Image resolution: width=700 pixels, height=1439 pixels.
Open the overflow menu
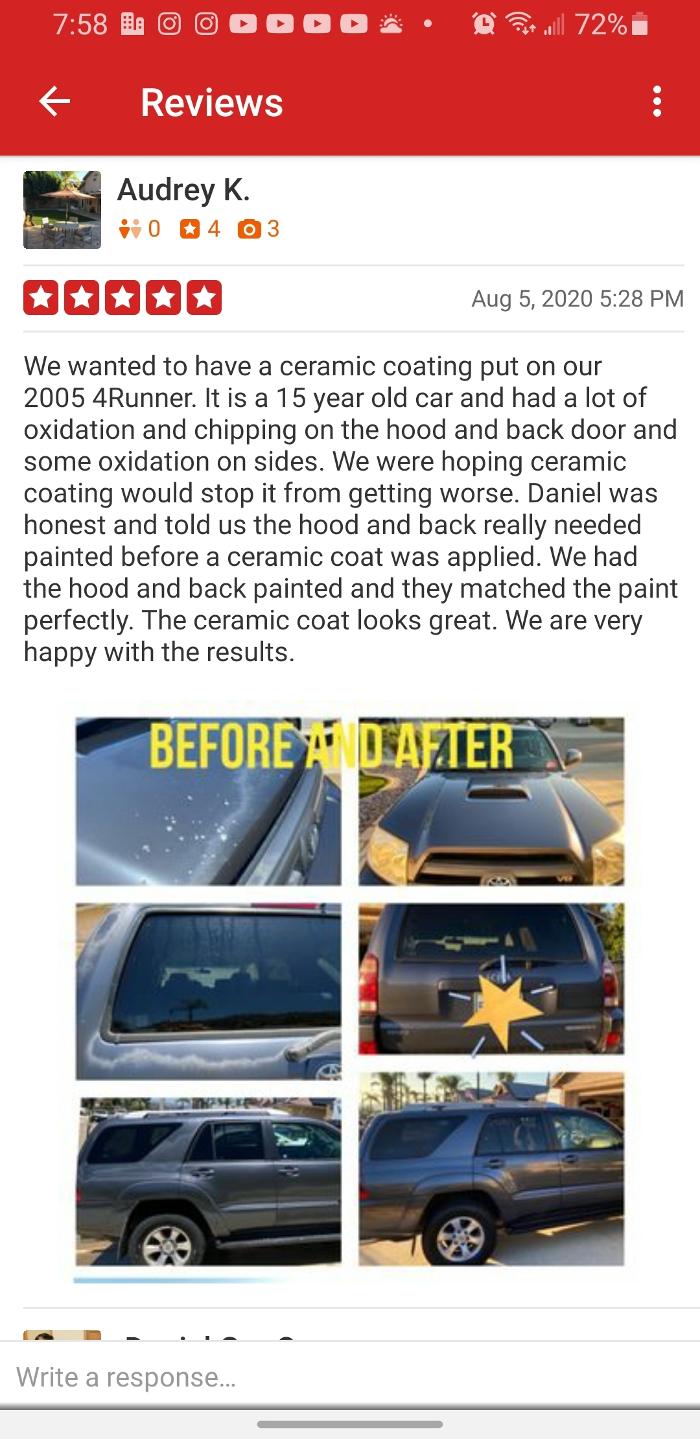coord(656,102)
